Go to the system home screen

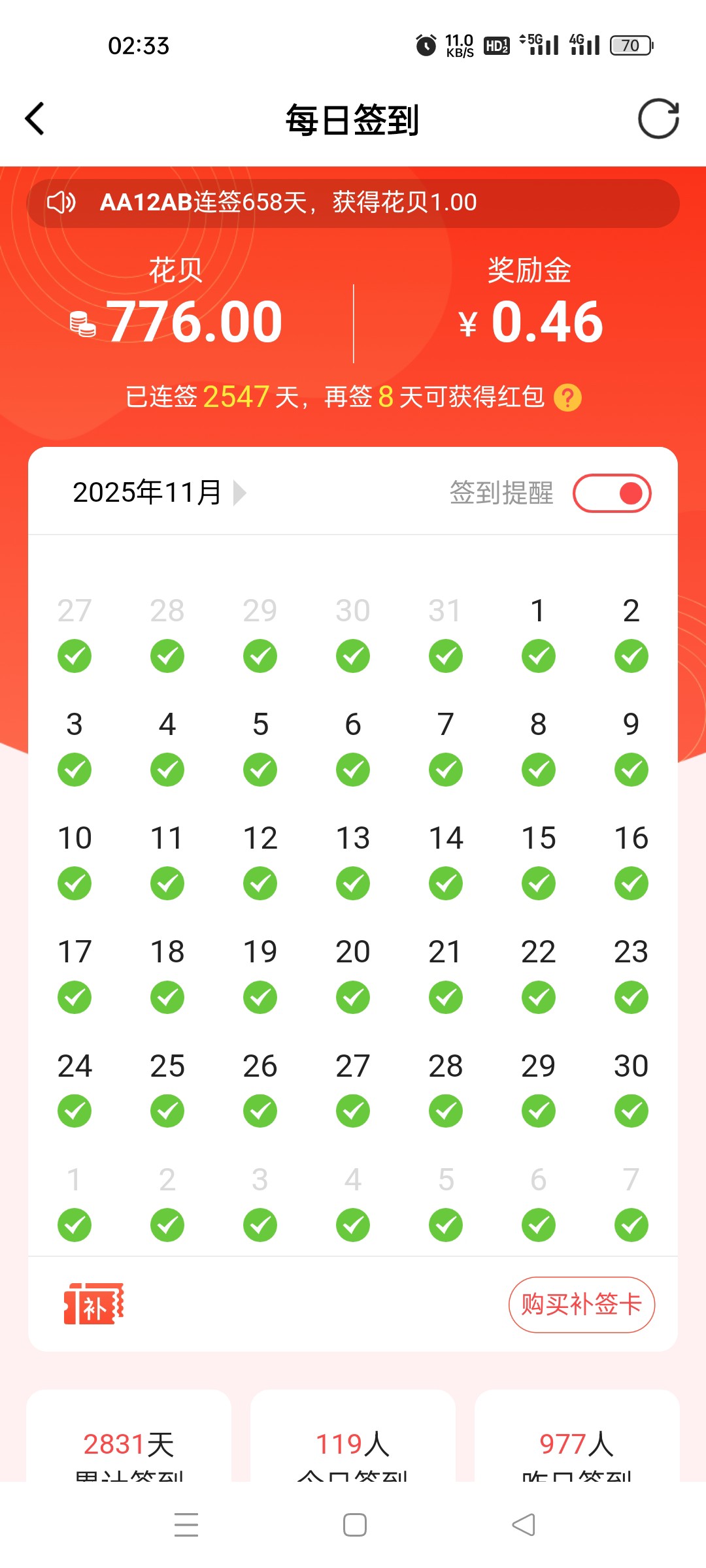tap(354, 1525)
